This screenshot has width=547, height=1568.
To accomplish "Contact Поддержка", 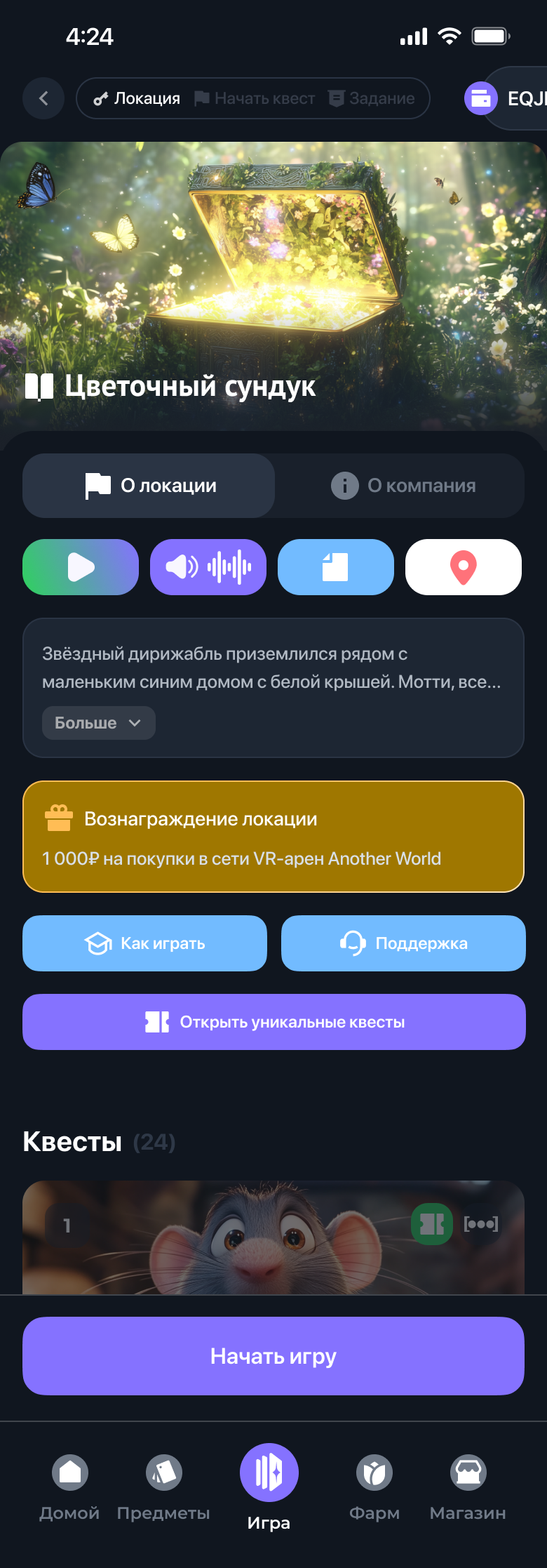I will (403, 943).
